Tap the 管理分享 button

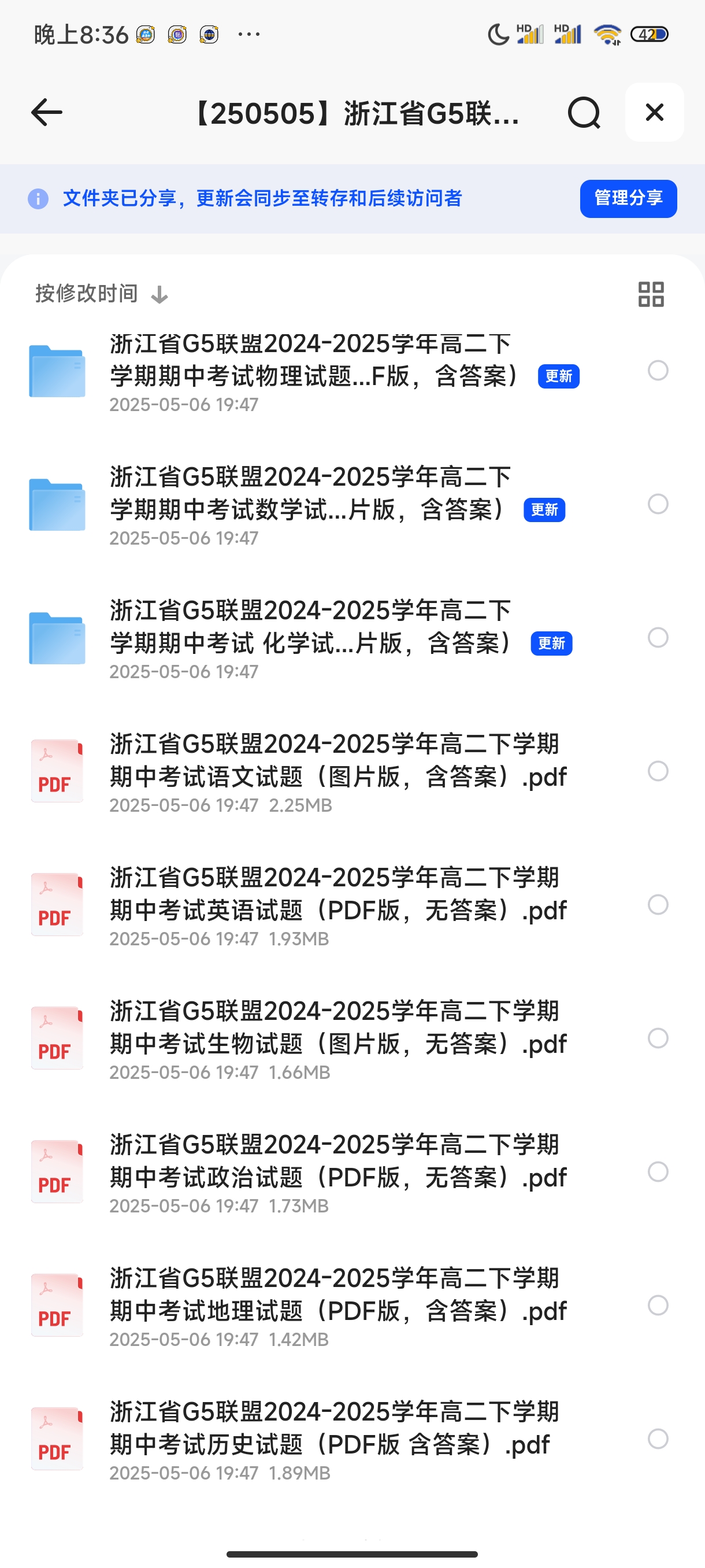click(628, 198)
